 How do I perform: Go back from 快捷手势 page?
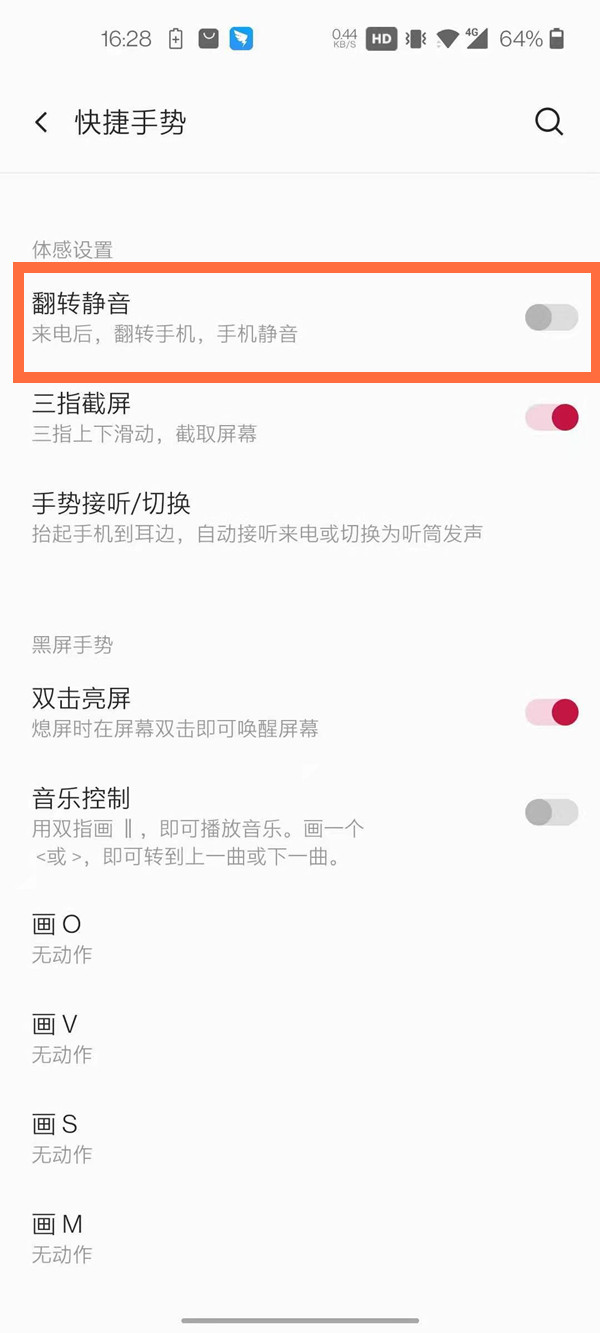[41, 123]
